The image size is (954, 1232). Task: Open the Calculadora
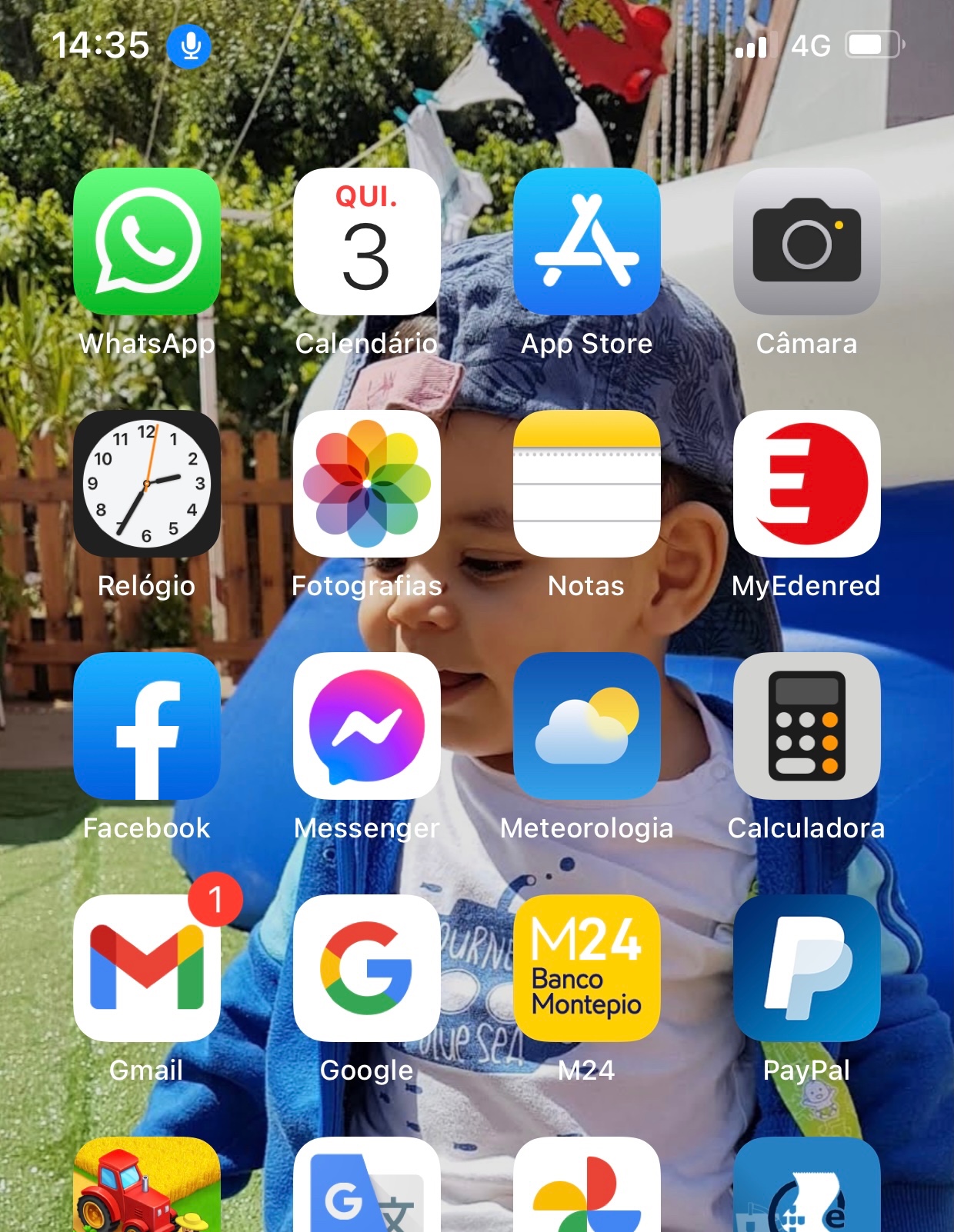point(807,726)
